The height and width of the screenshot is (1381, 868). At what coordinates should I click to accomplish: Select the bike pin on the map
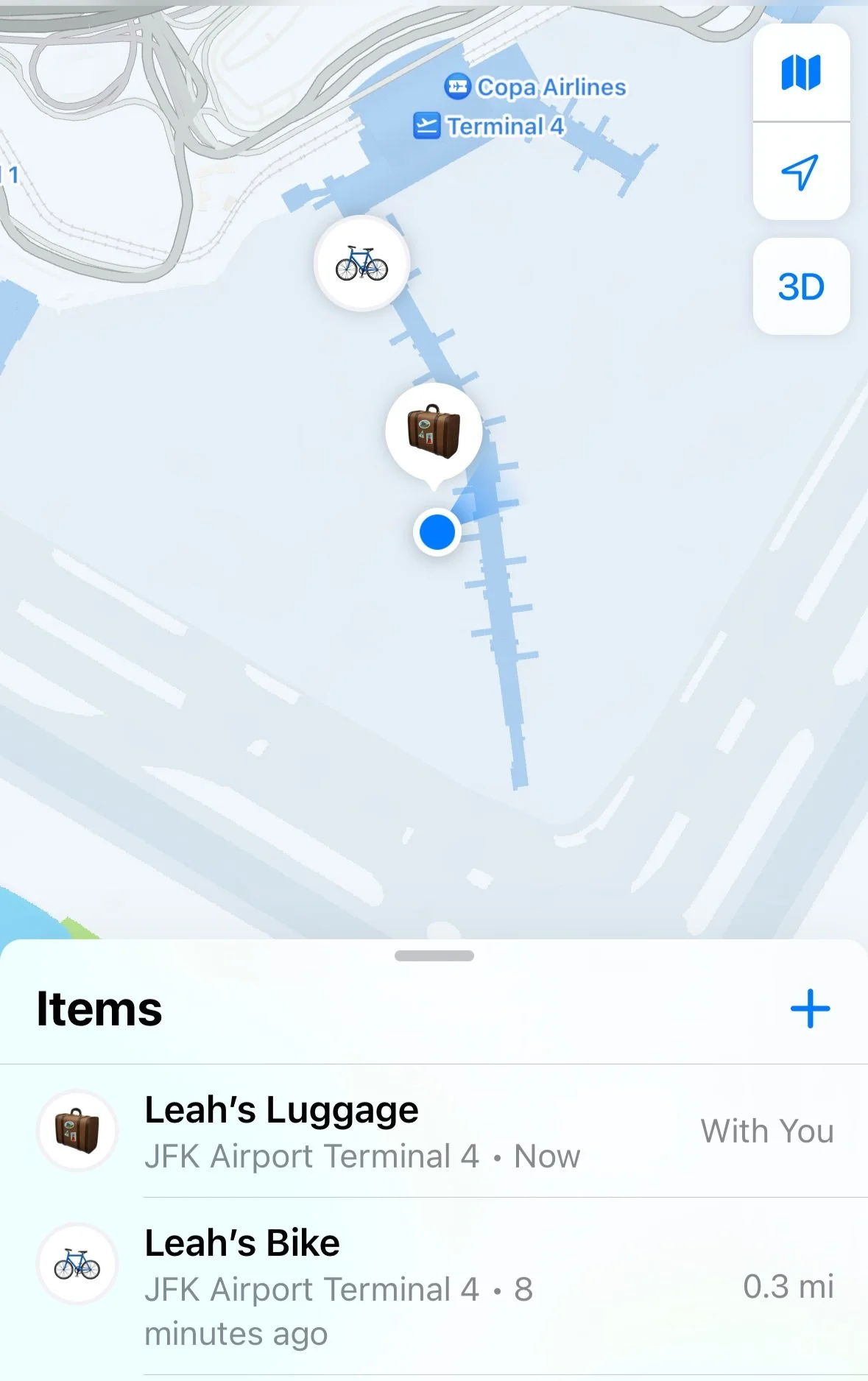(x=361, y=264)
